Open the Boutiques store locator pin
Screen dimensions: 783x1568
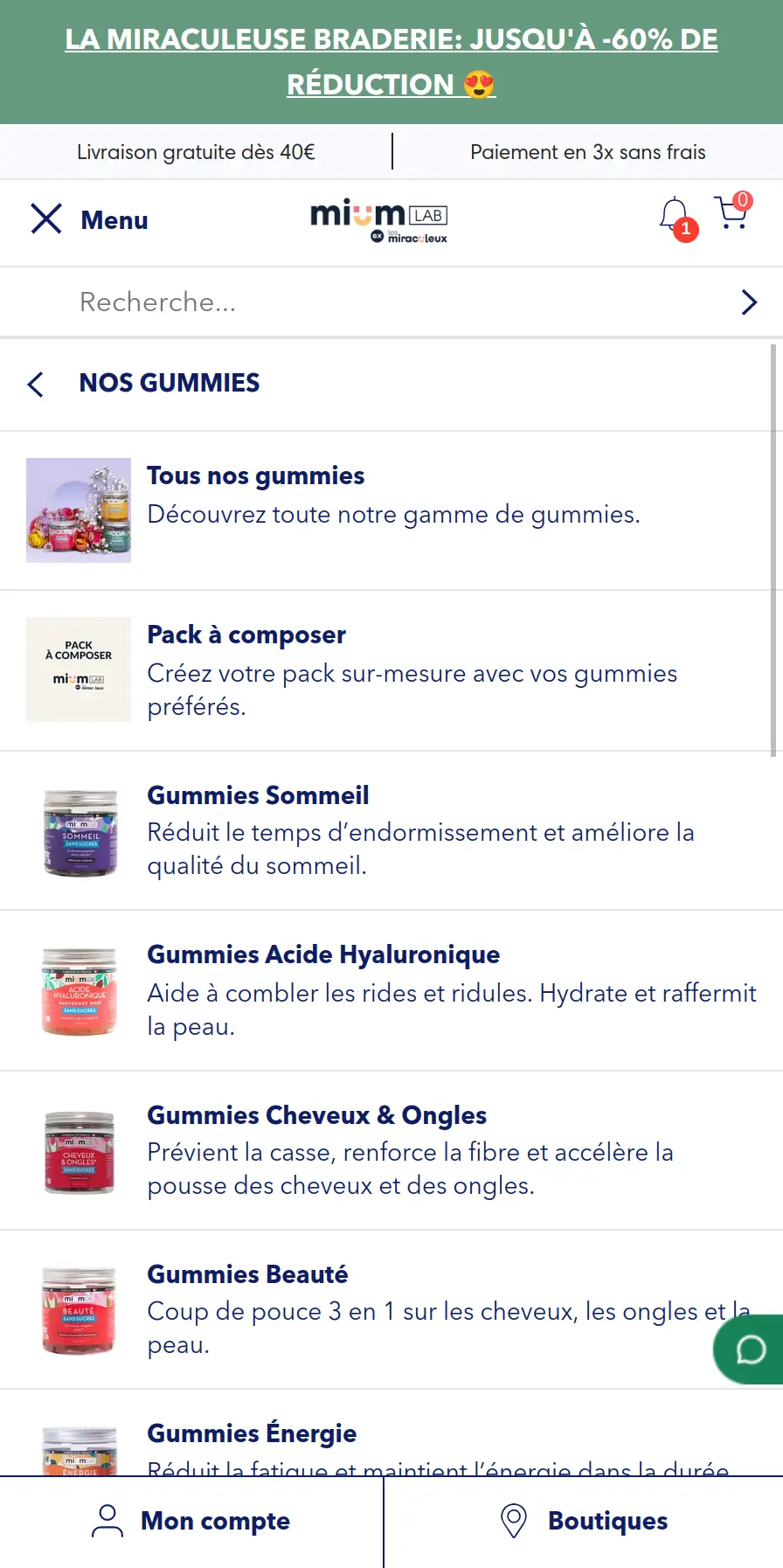point(514,1521)
